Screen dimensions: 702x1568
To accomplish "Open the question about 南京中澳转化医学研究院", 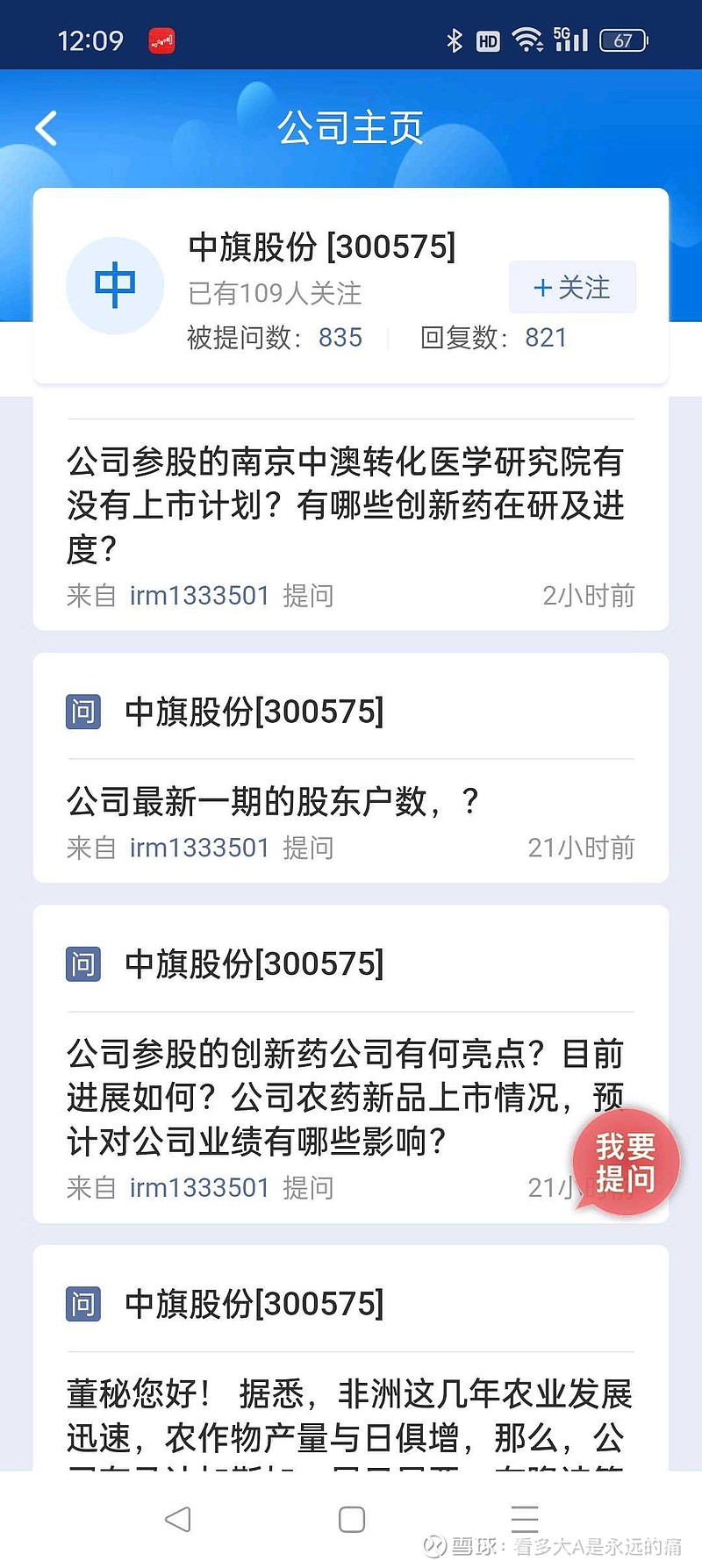I will tap(346, 505).
